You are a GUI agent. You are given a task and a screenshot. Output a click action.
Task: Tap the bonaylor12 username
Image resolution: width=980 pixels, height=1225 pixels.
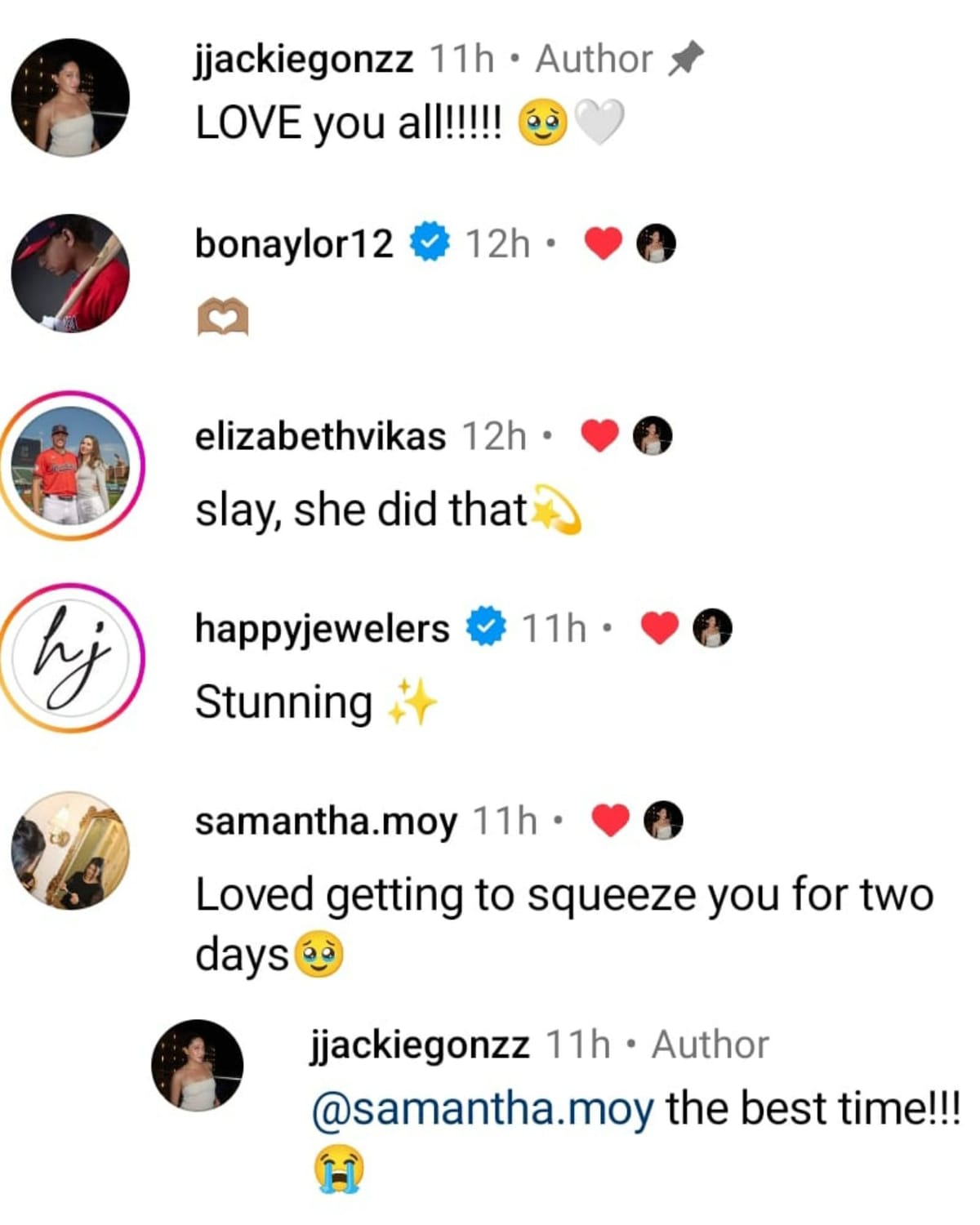pos(293,243)
